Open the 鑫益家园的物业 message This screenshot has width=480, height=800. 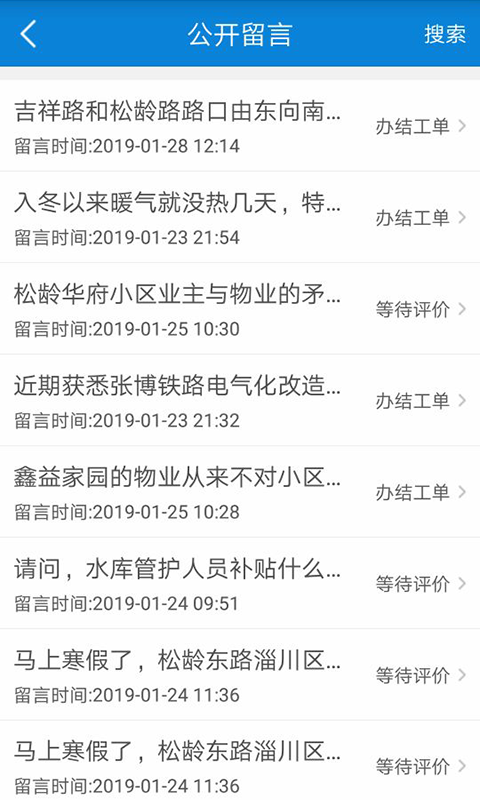(240, 491)
